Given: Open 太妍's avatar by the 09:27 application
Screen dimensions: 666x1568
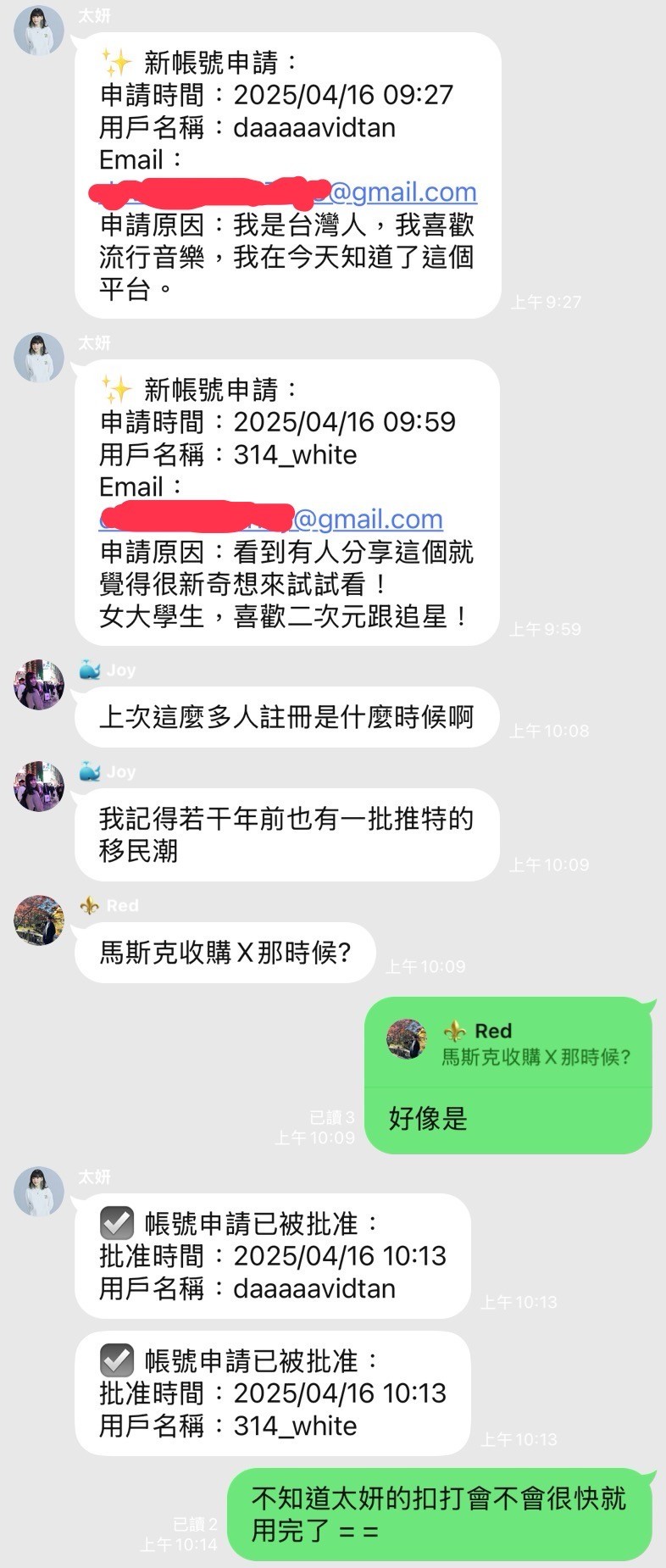Looking at the screenshot, I should pyautogui.click(x=39, y=31).
